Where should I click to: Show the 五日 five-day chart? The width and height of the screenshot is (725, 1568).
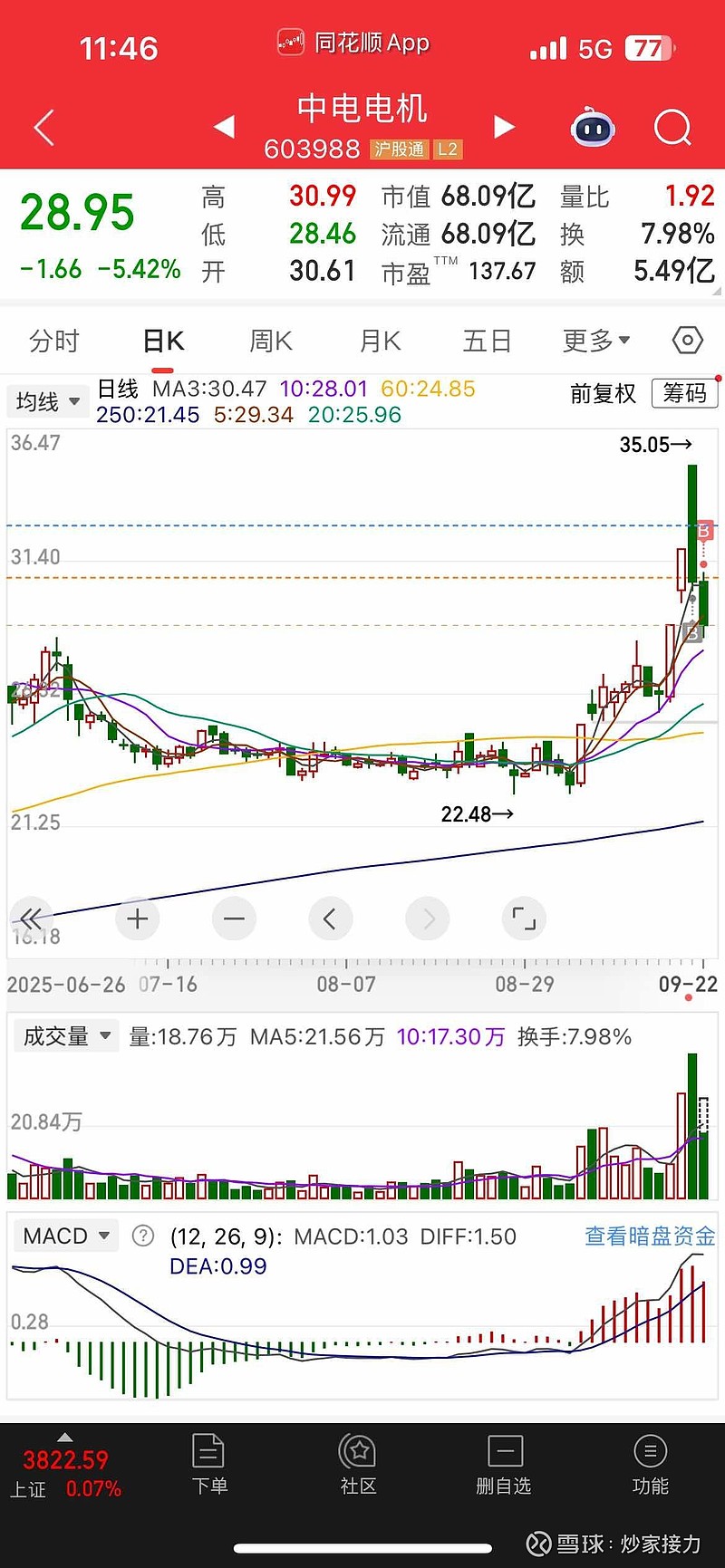pyautogui.click(x=488, y=341)
